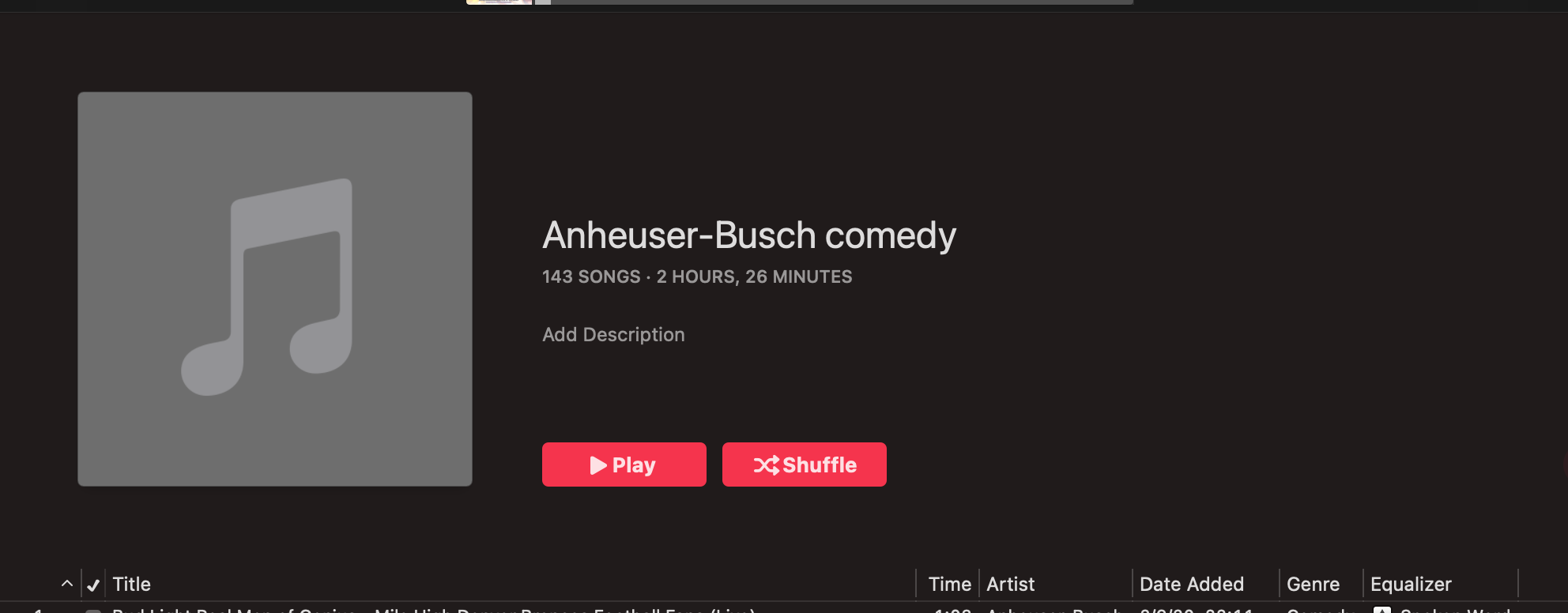Sort songs by Time column
1568x613 pixels.
[948, 584]
